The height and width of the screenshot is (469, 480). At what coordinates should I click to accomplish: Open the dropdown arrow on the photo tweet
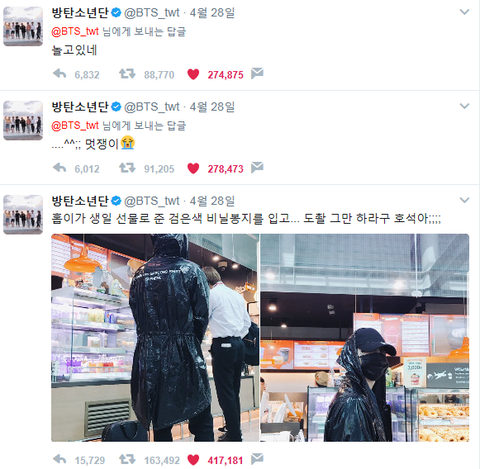[x=464, y=200]
